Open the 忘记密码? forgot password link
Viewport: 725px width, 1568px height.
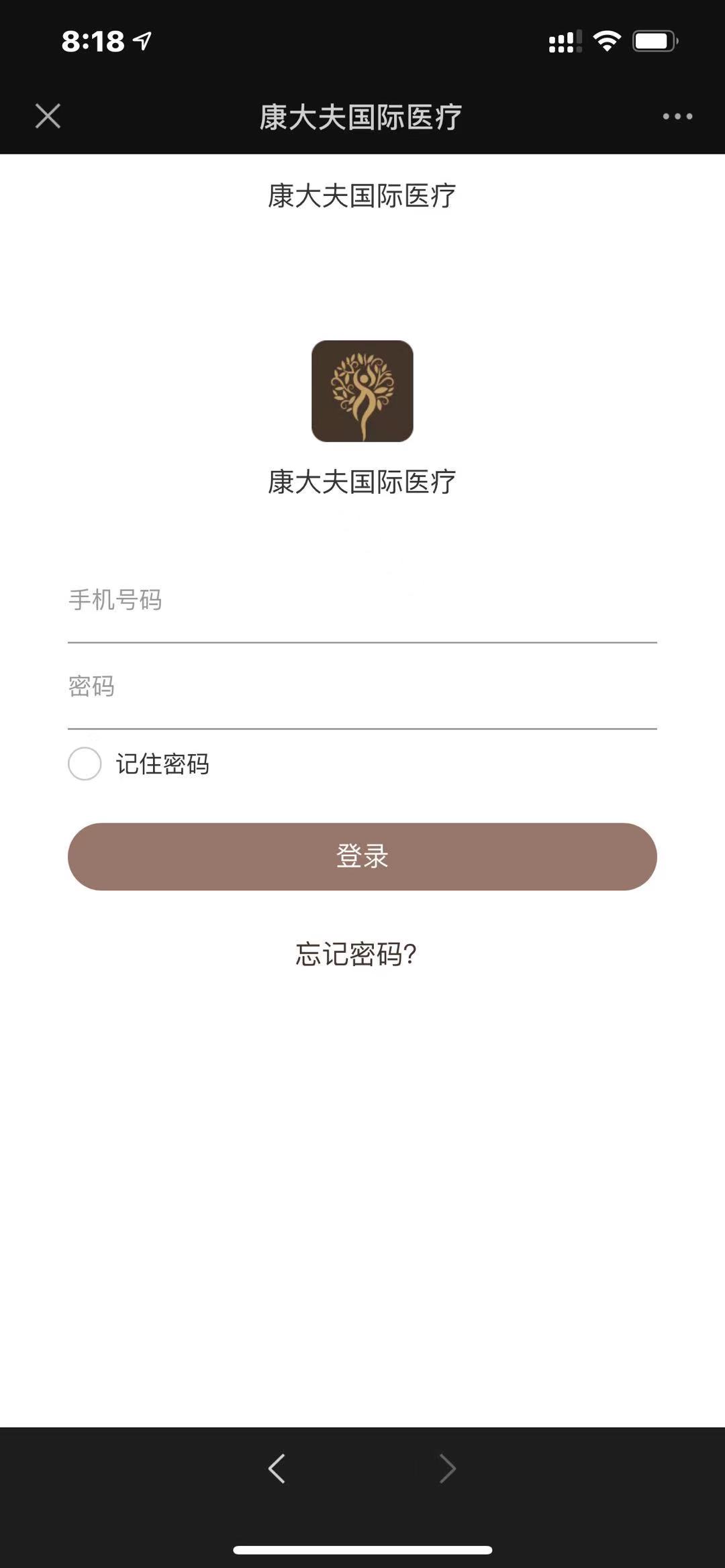(x=356, y=954)
